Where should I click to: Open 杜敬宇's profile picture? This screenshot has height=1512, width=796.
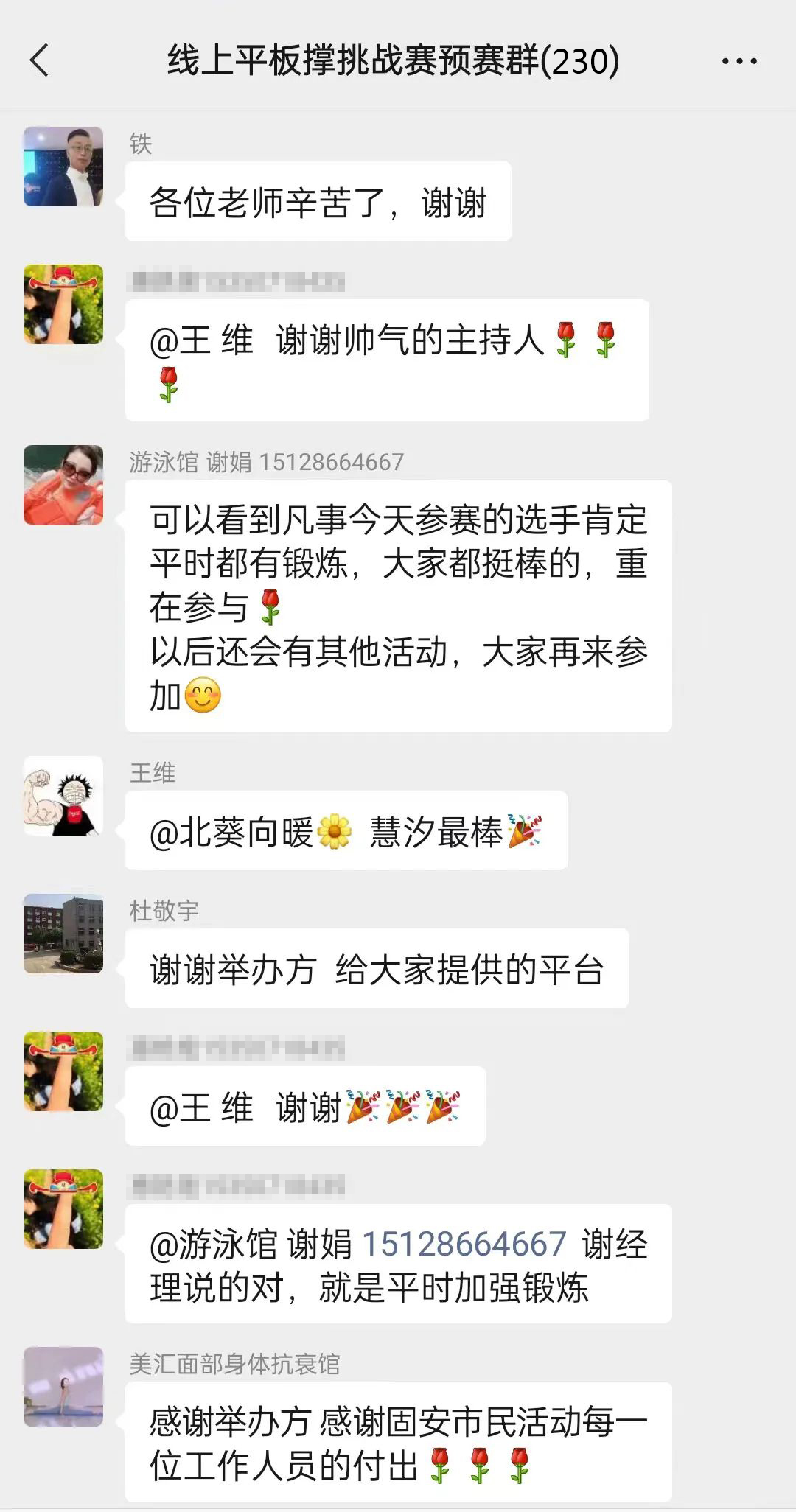pyautogui.click(x=63, y=934)
